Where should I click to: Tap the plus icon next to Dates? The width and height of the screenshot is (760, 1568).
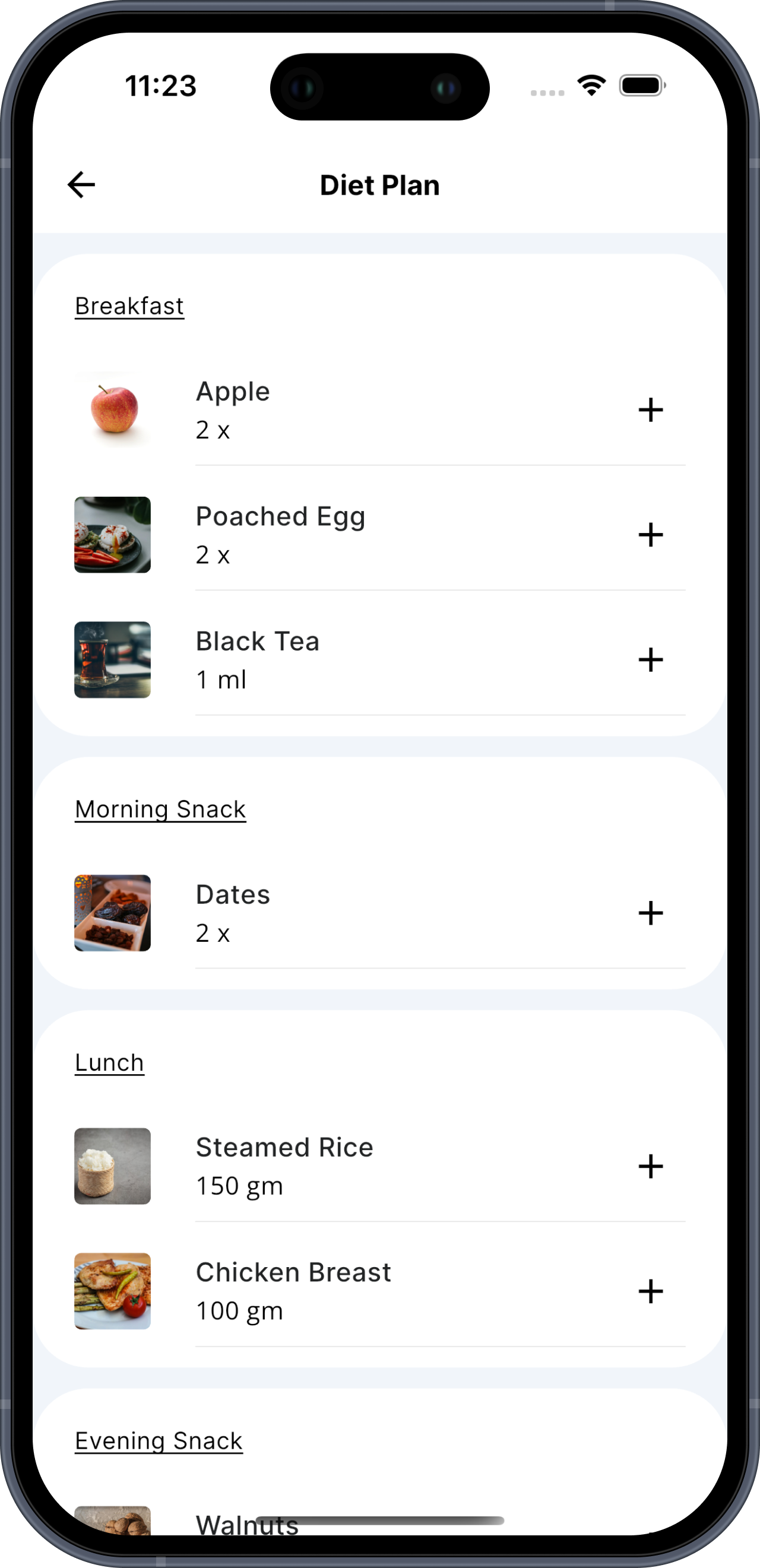(651, 912)
